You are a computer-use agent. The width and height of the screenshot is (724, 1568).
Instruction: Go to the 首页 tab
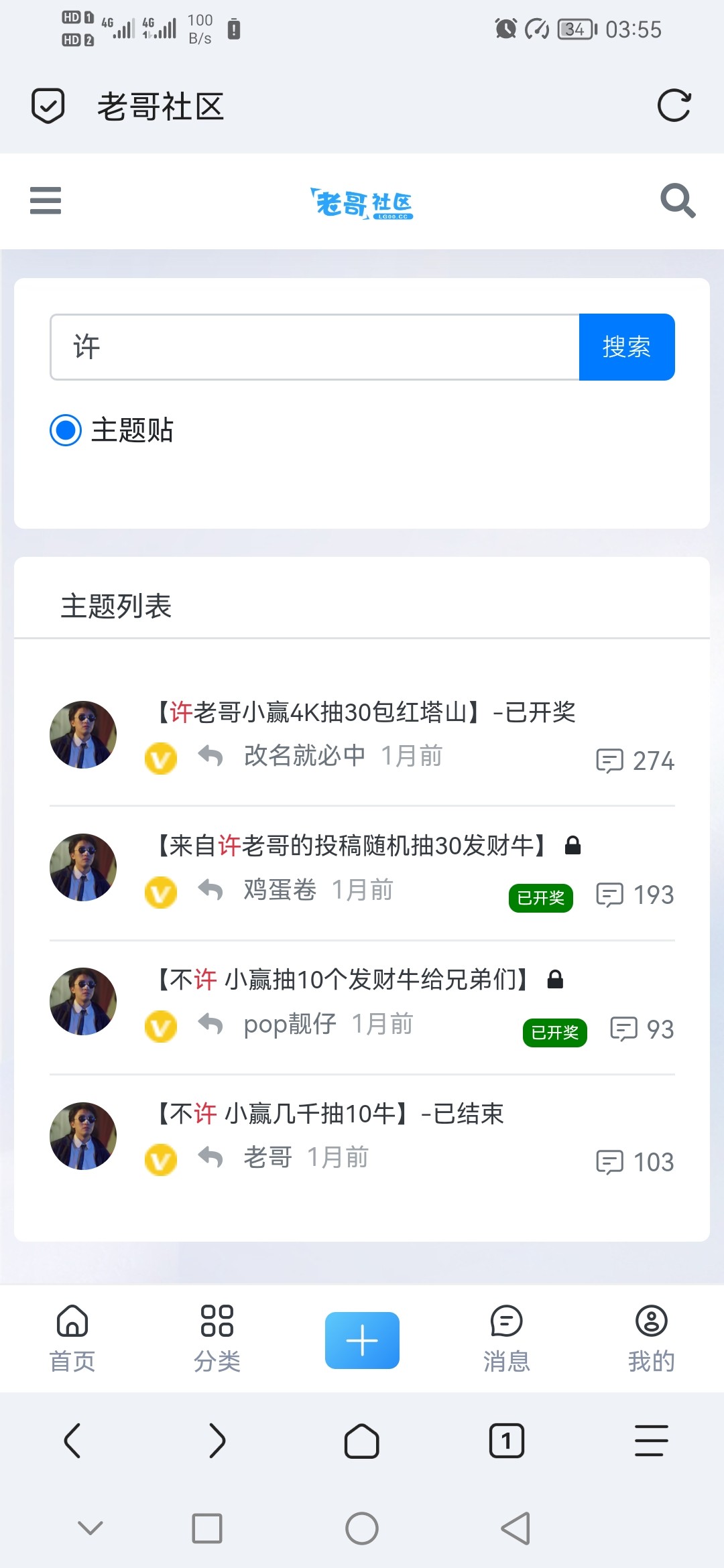click(x=72, y=1337)
